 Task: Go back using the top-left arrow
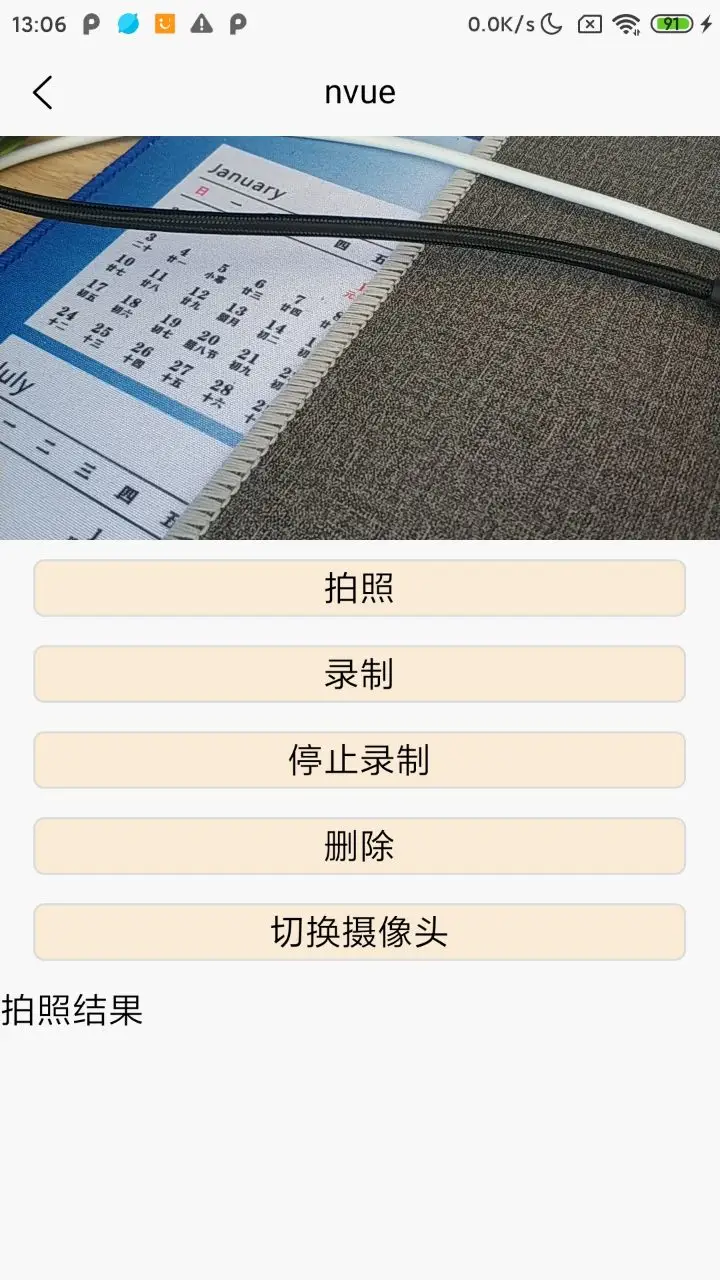[x=42, y=92]
